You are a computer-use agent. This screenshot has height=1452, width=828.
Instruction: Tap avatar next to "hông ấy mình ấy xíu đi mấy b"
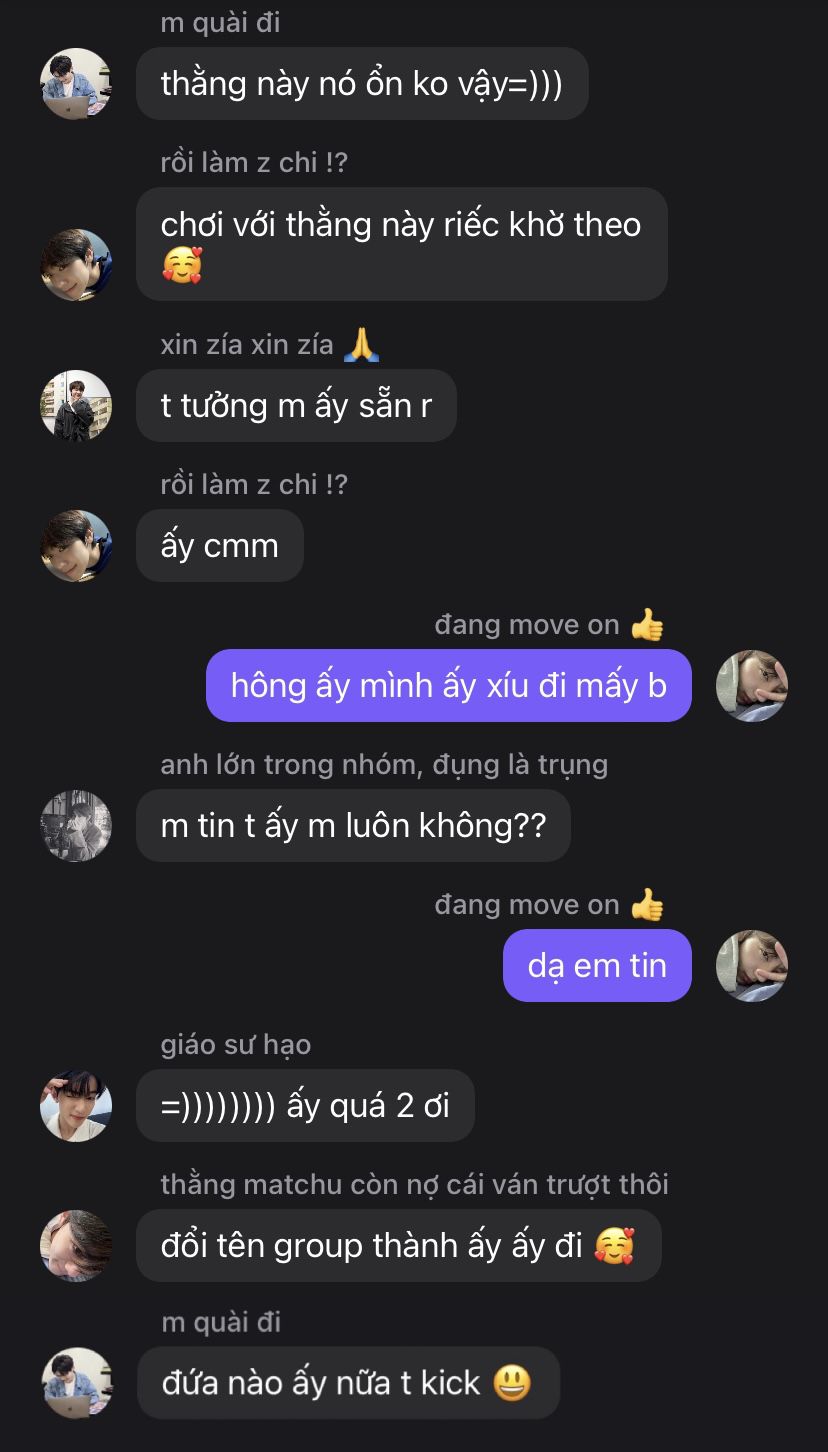pyautogui.click(x=752, y=686)
